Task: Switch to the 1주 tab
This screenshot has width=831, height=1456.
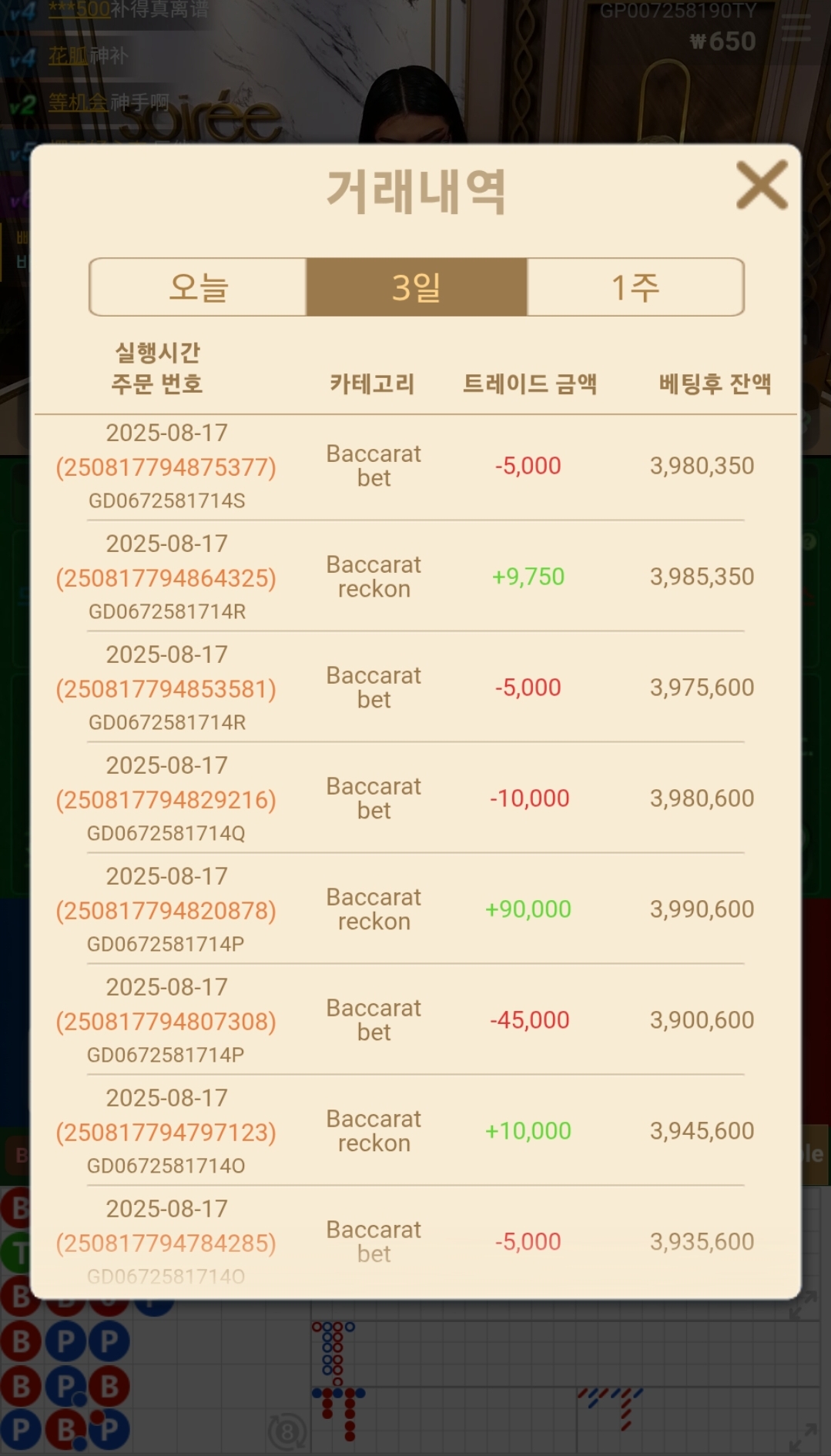Action: point(635,287)
